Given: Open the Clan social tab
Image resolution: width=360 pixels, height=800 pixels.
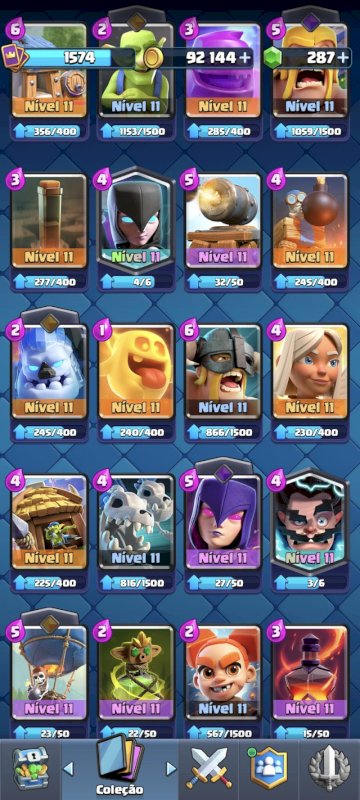Looking at the screenshot, I should pos(268,768).
